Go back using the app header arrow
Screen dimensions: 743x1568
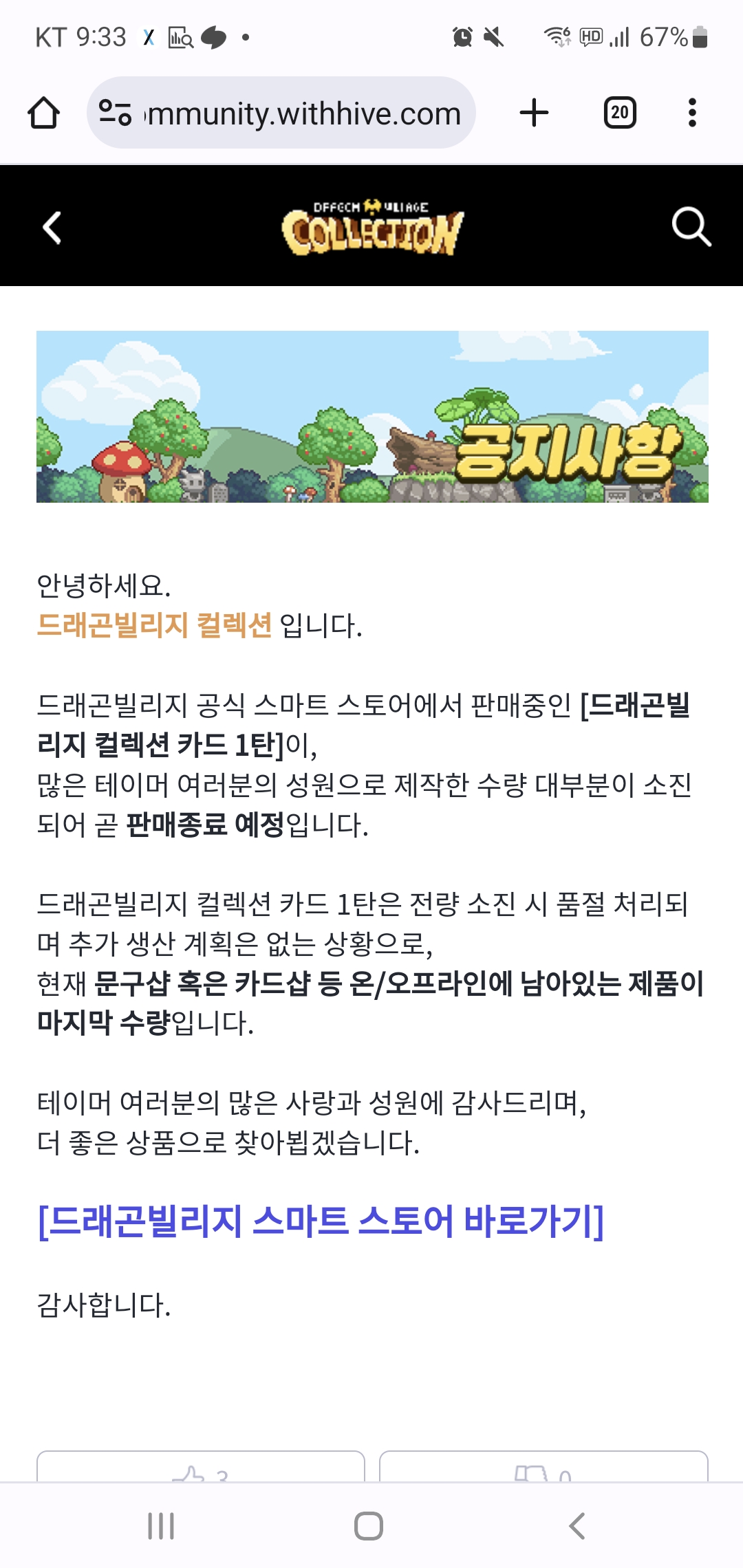[x=52, y=228]
